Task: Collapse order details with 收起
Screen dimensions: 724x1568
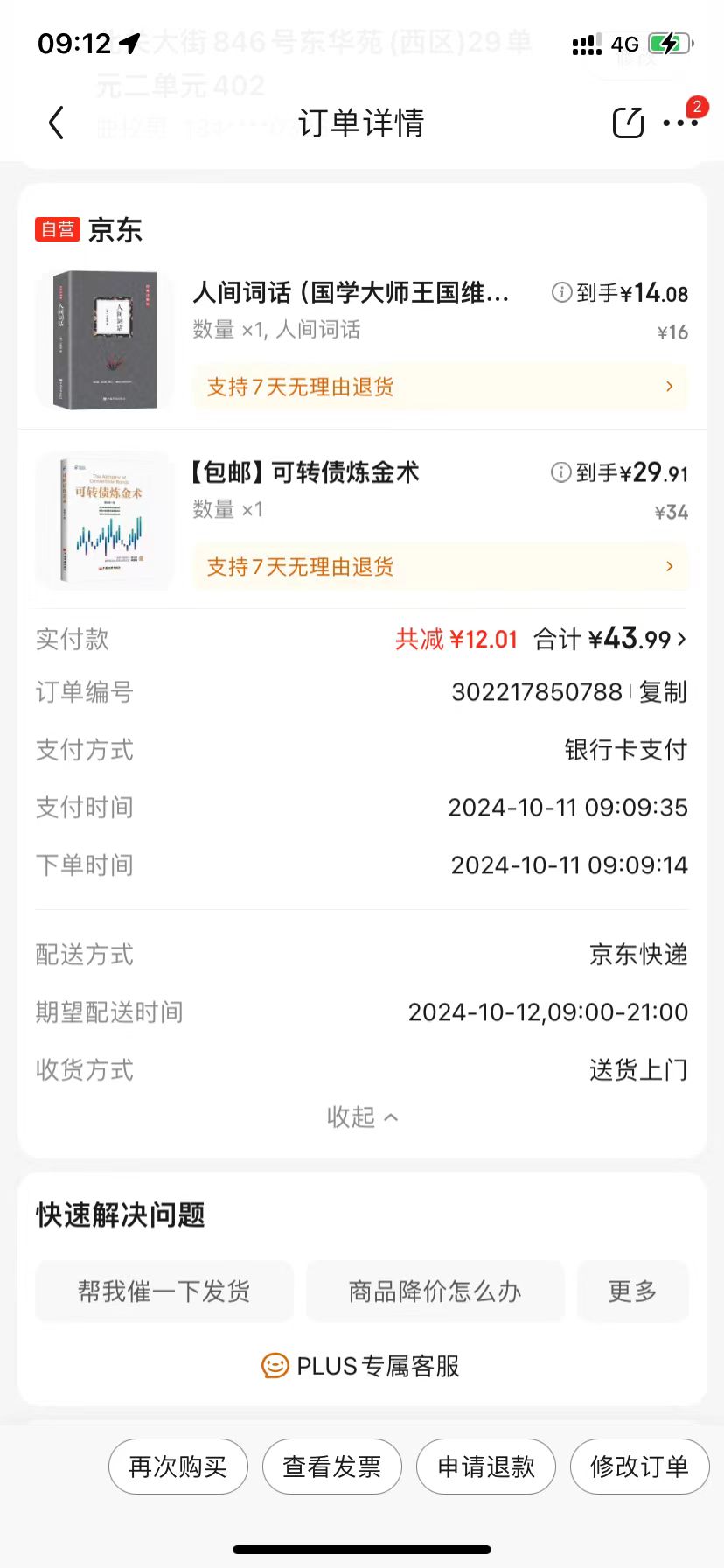Action: tap(362, 1117)
